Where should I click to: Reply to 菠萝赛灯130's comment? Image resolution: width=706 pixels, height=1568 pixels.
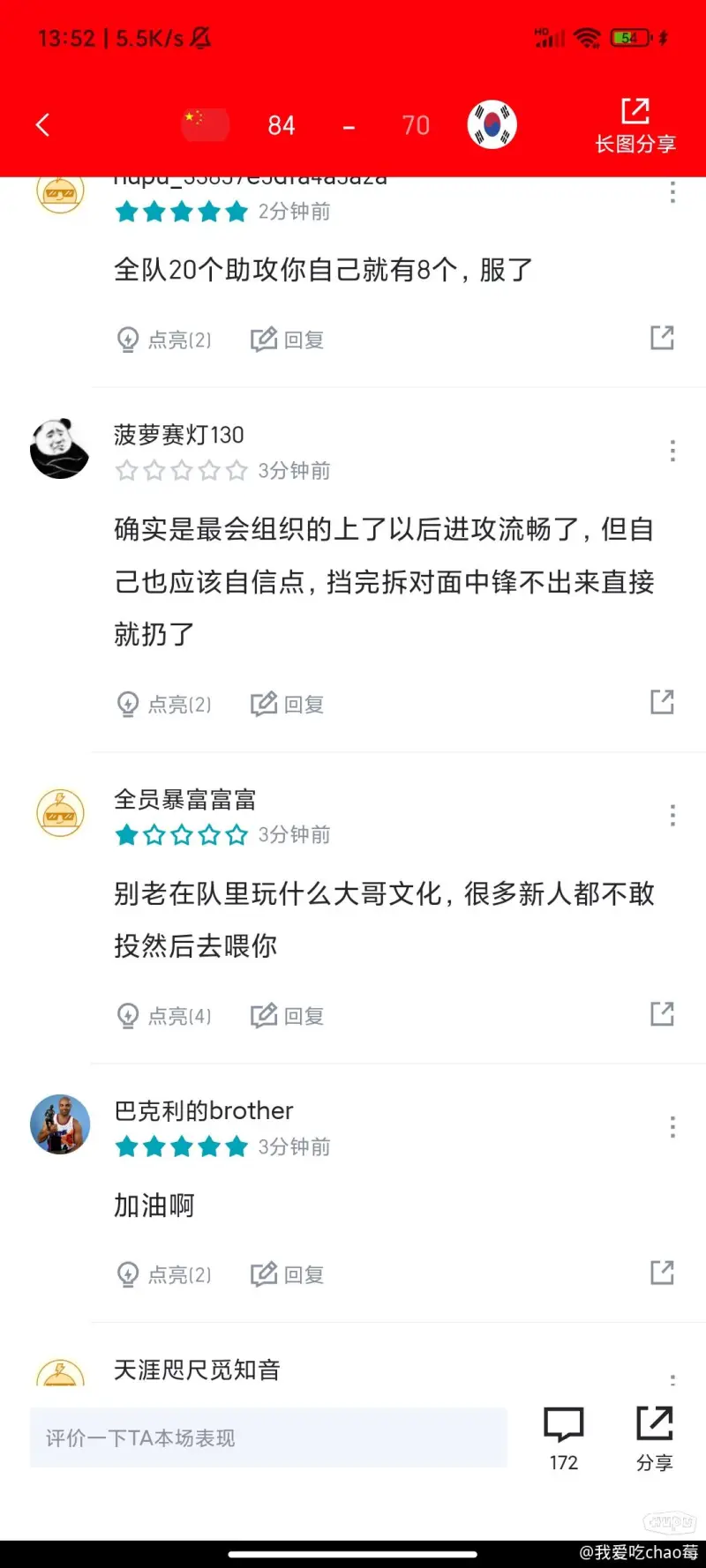tap(288, 704)
